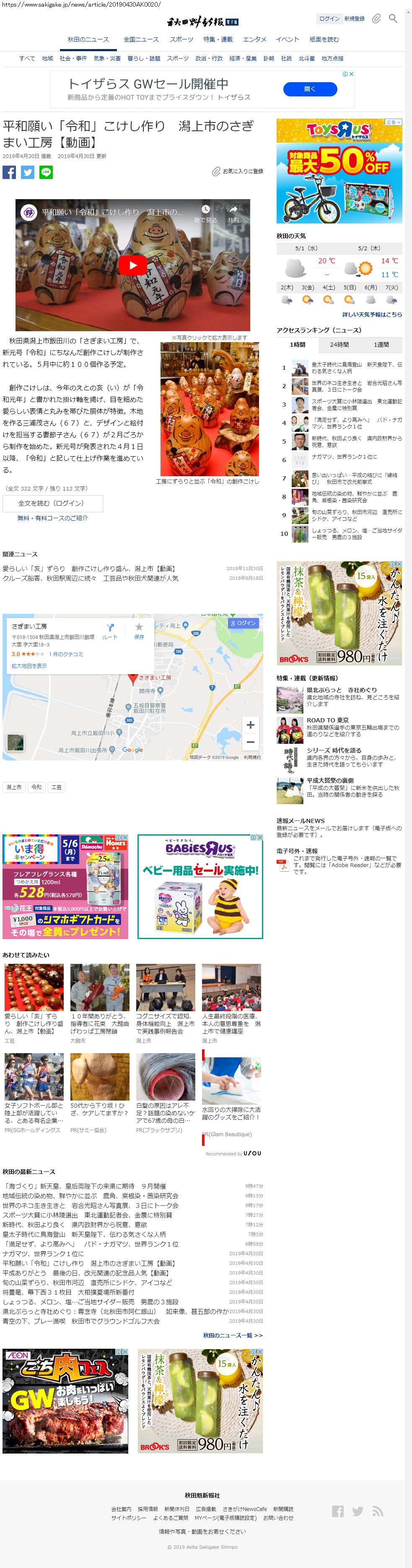Open the 全国ニュース navigation tab
The image size is (412, 1568).
click(140, 39)
